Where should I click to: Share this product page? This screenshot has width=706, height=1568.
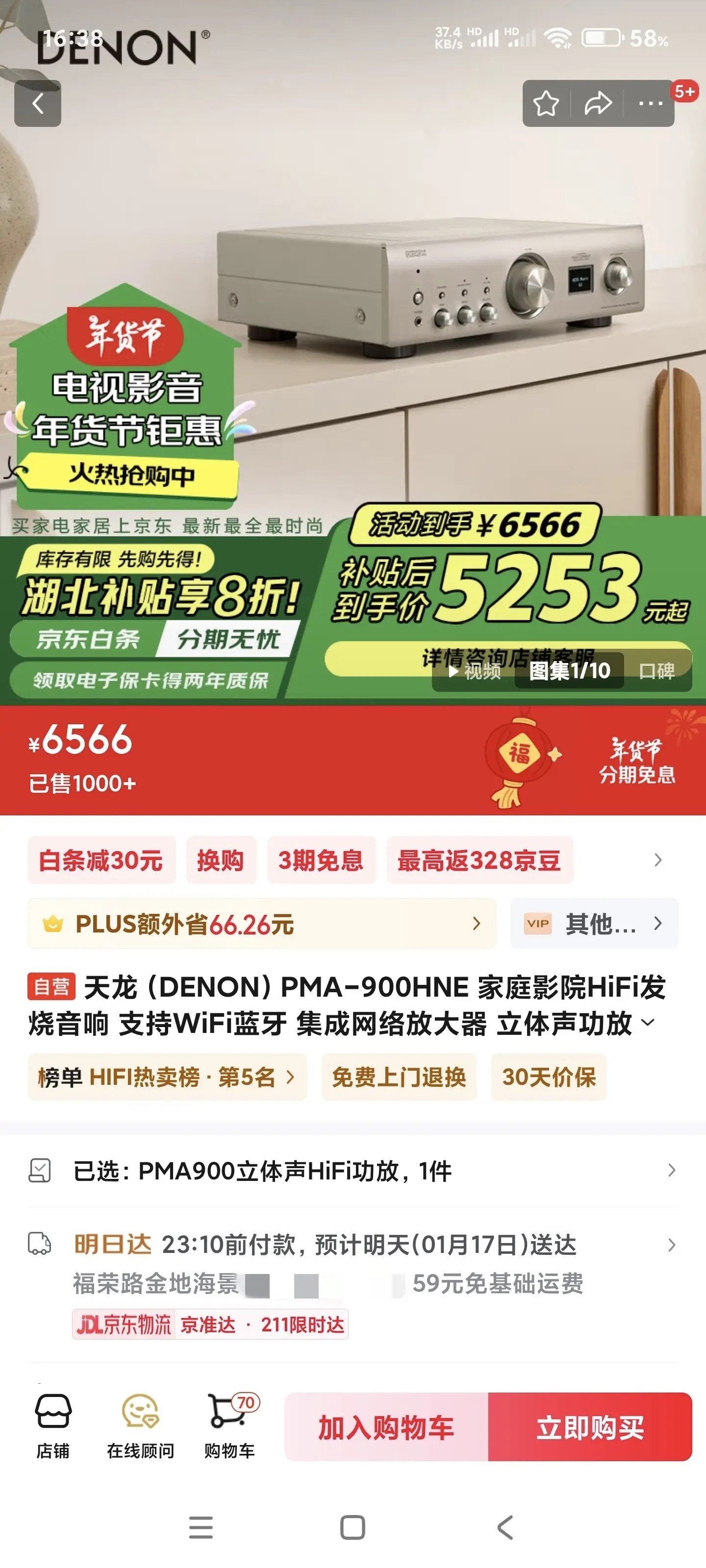598,103
